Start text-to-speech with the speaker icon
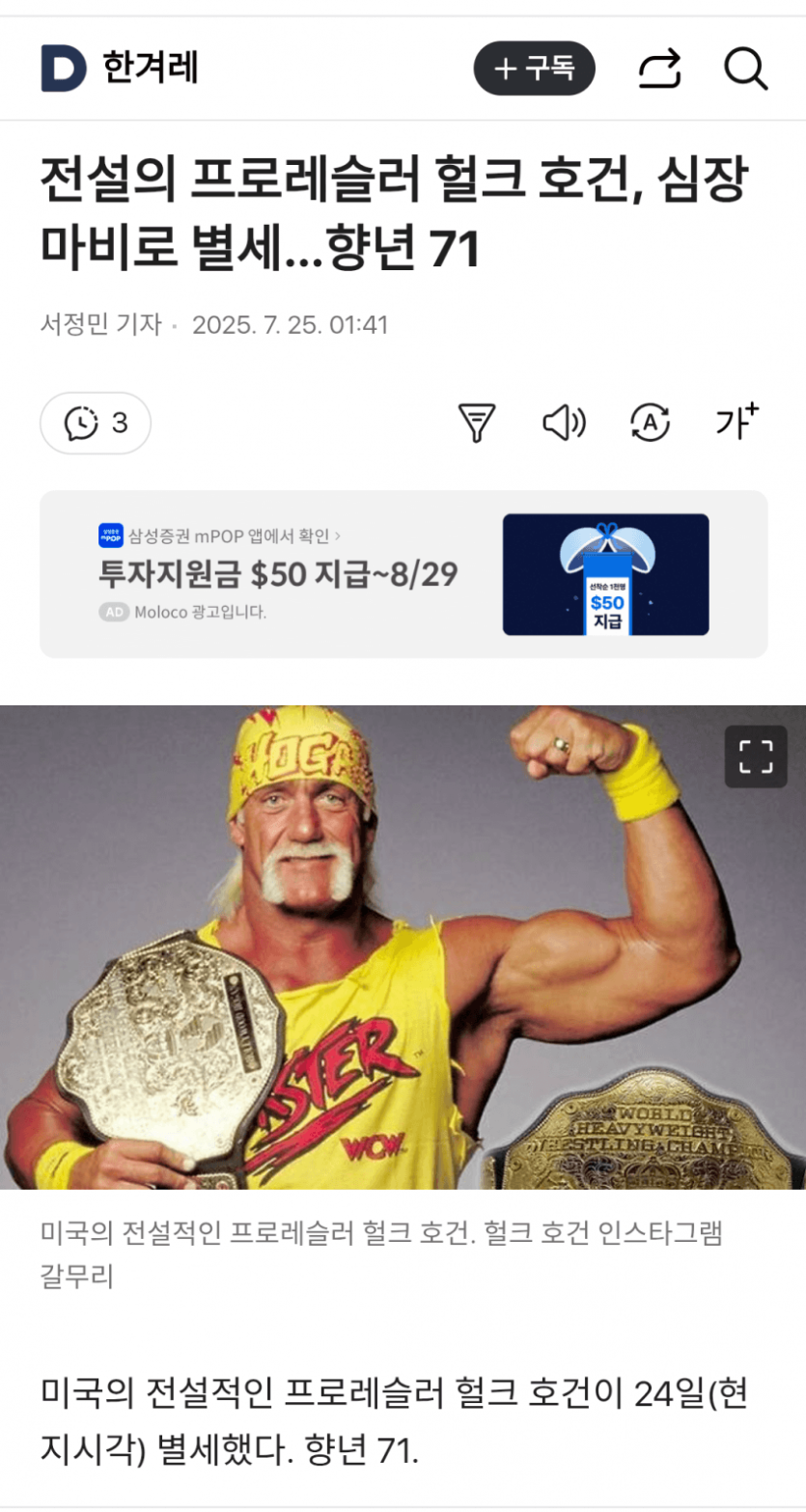Viewport: 806px width, 1512px height. 564,423
